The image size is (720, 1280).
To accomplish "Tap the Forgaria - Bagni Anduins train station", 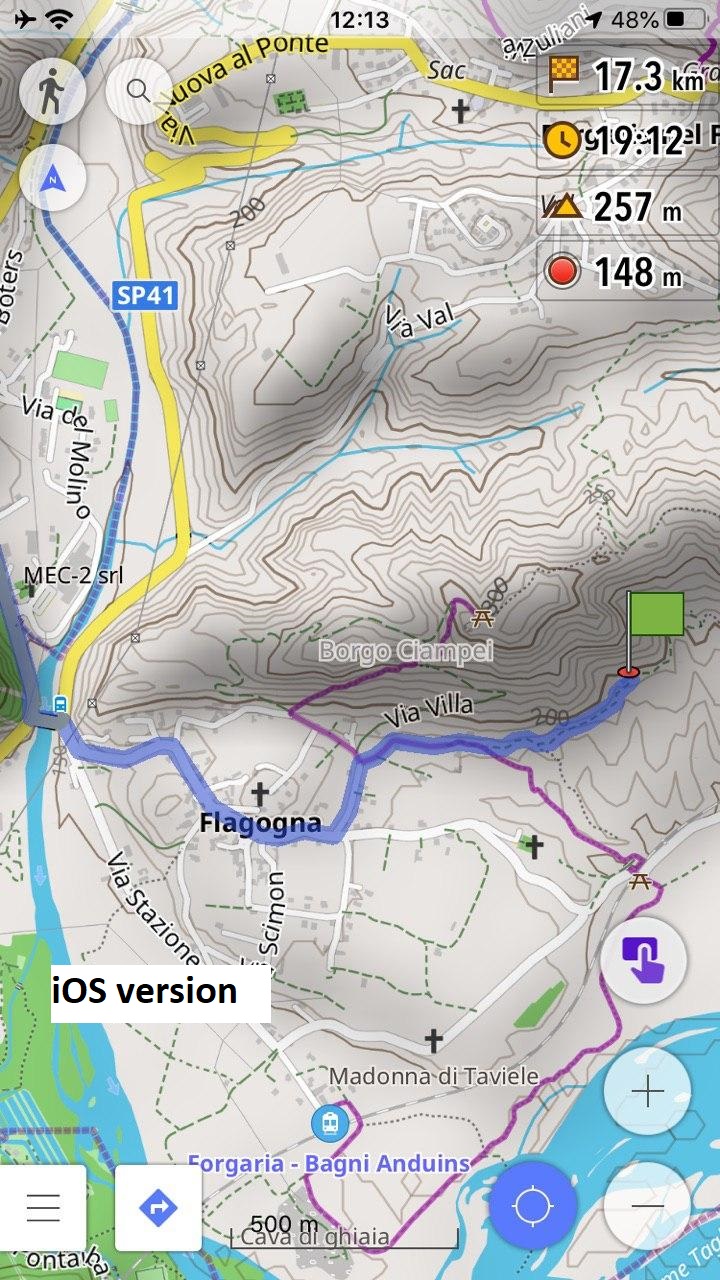I will point(327,1124).
